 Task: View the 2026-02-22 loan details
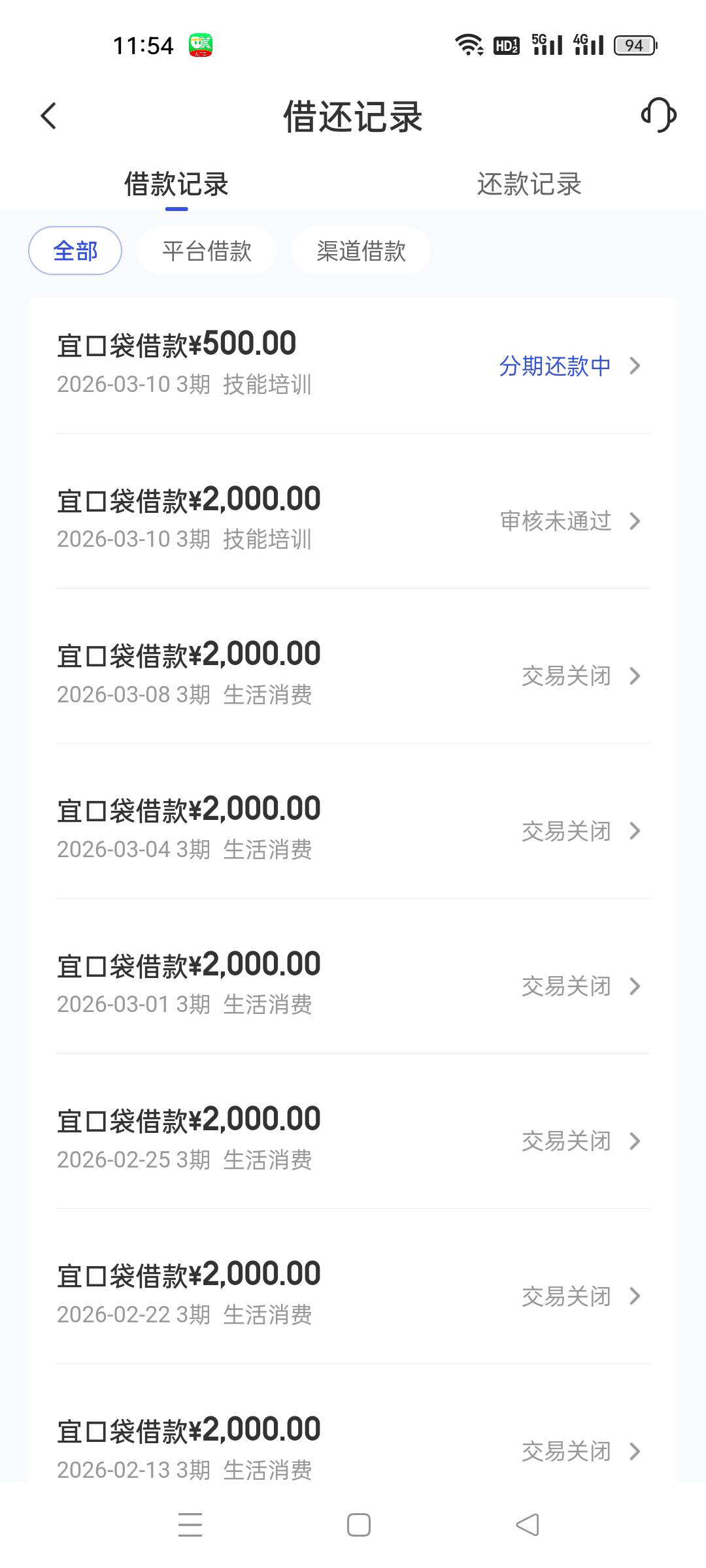[x=353, y=1294]
